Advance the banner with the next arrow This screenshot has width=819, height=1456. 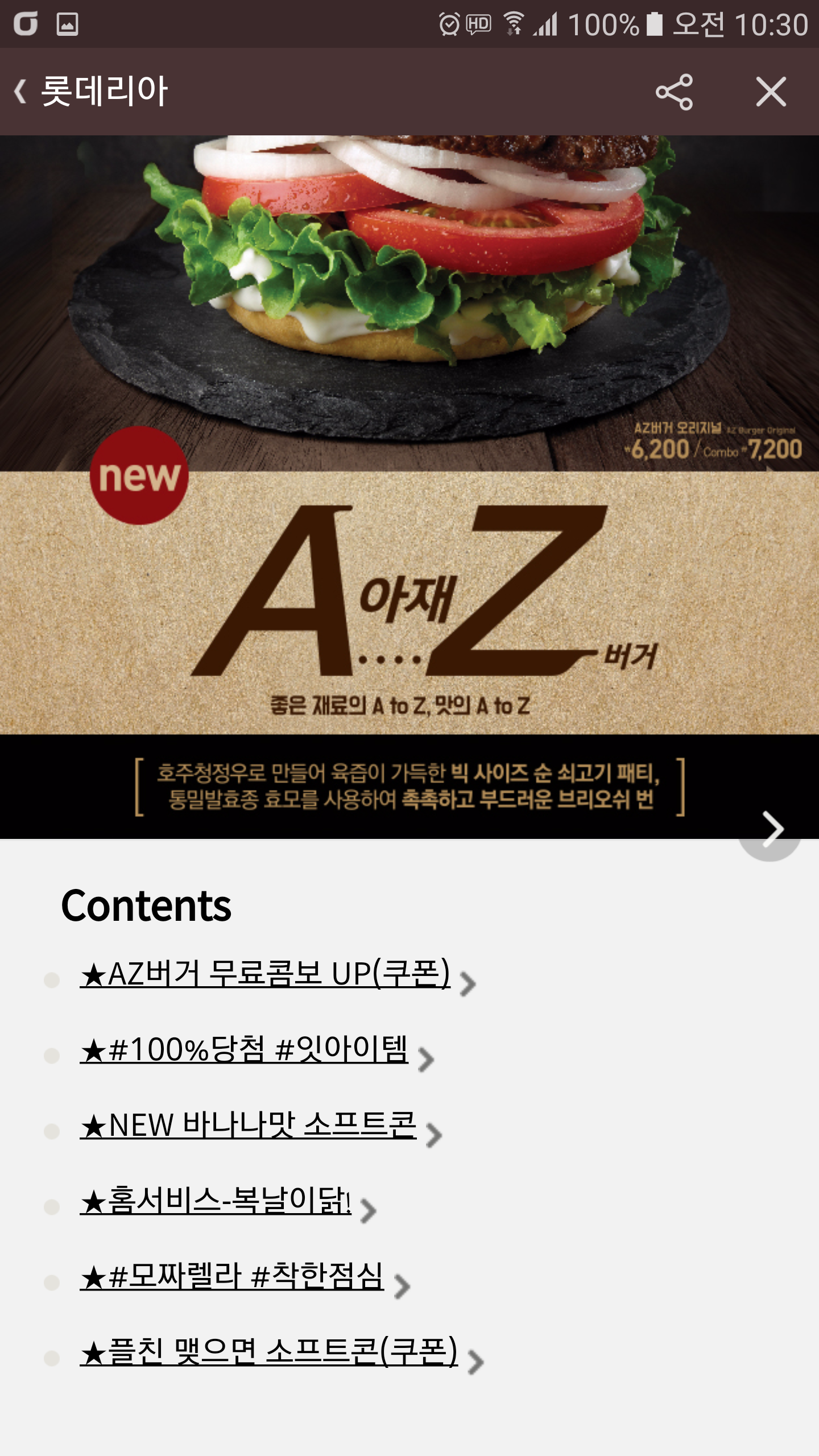771,829
